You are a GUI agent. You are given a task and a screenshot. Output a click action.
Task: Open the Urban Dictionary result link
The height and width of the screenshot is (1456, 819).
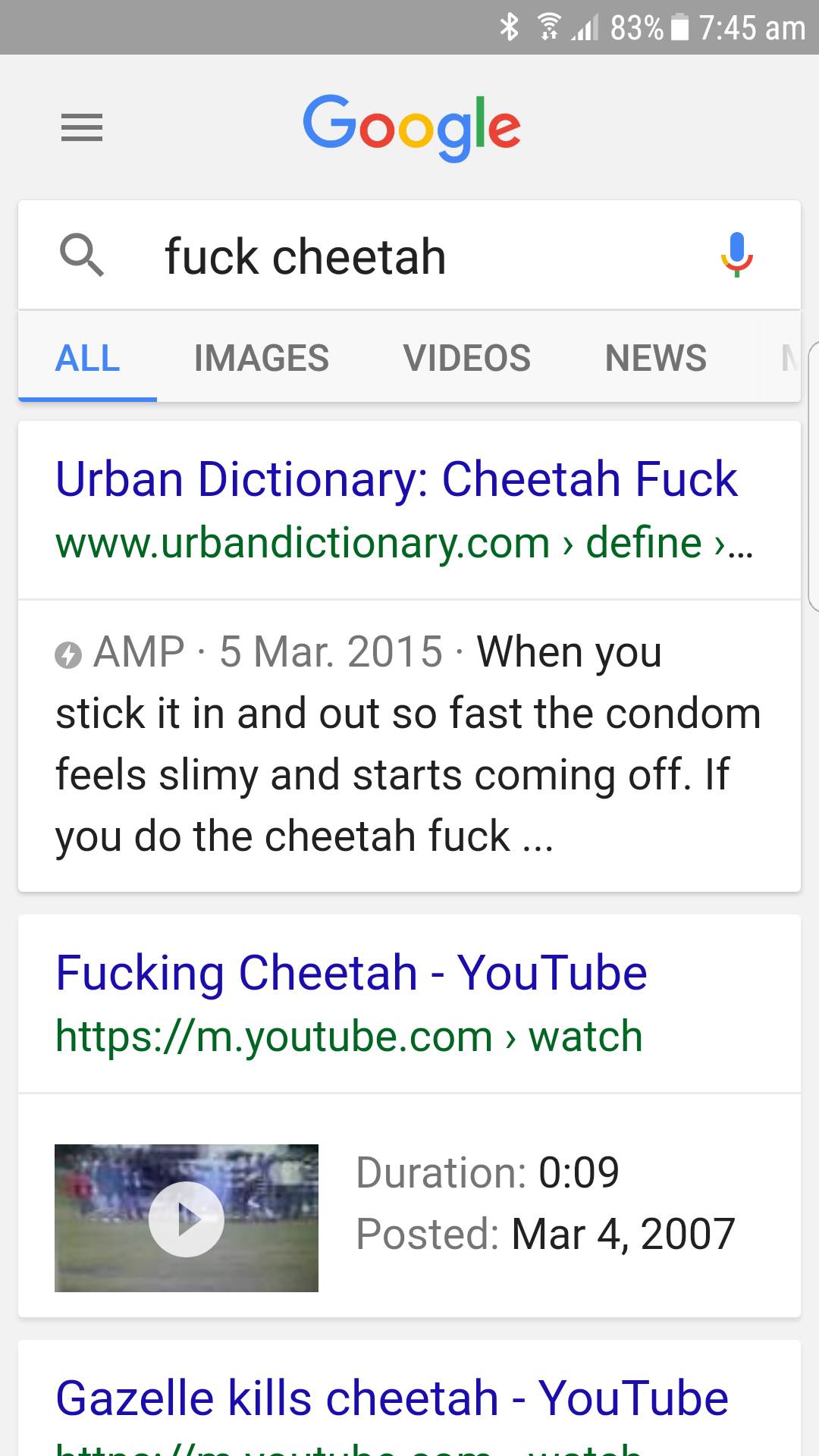coord(396,479)
